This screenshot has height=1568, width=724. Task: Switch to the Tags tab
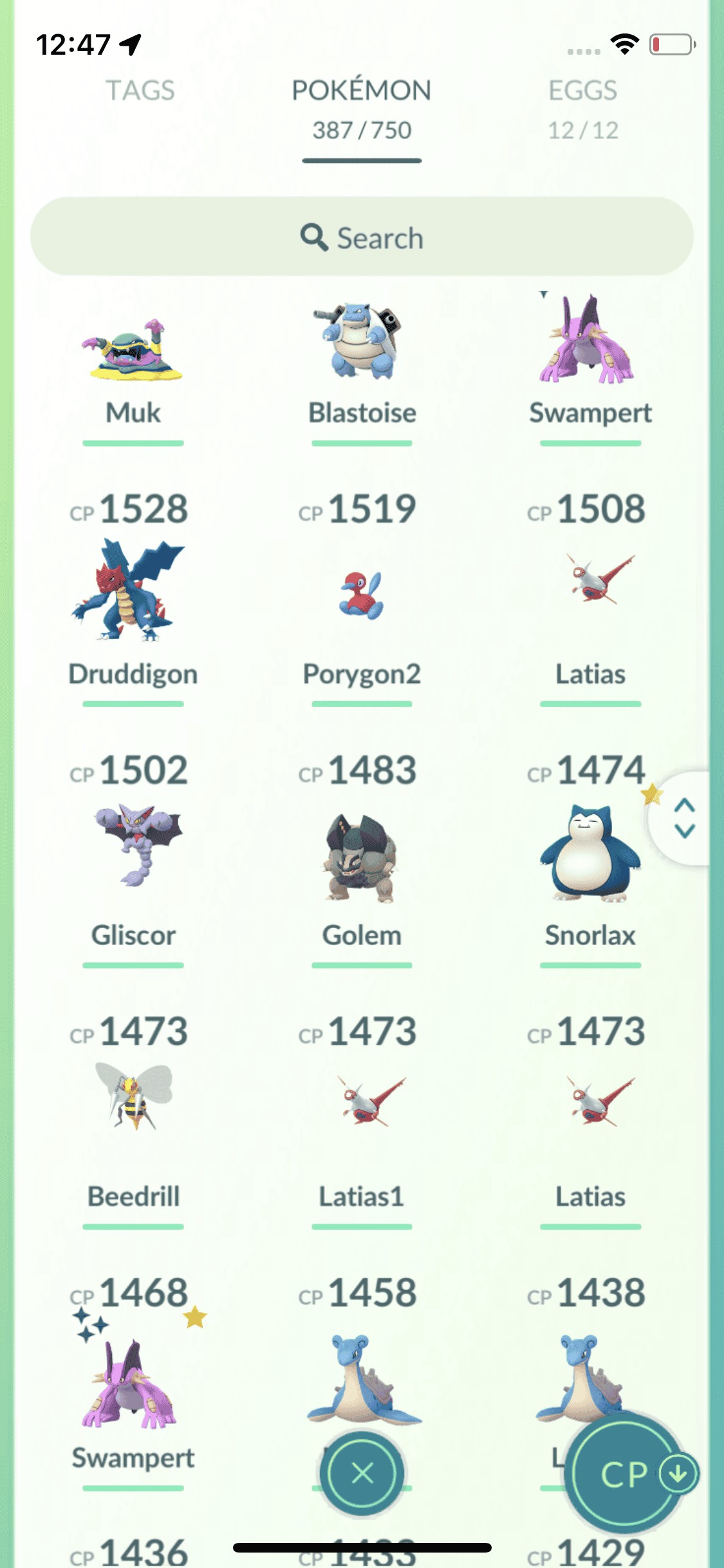140,91
